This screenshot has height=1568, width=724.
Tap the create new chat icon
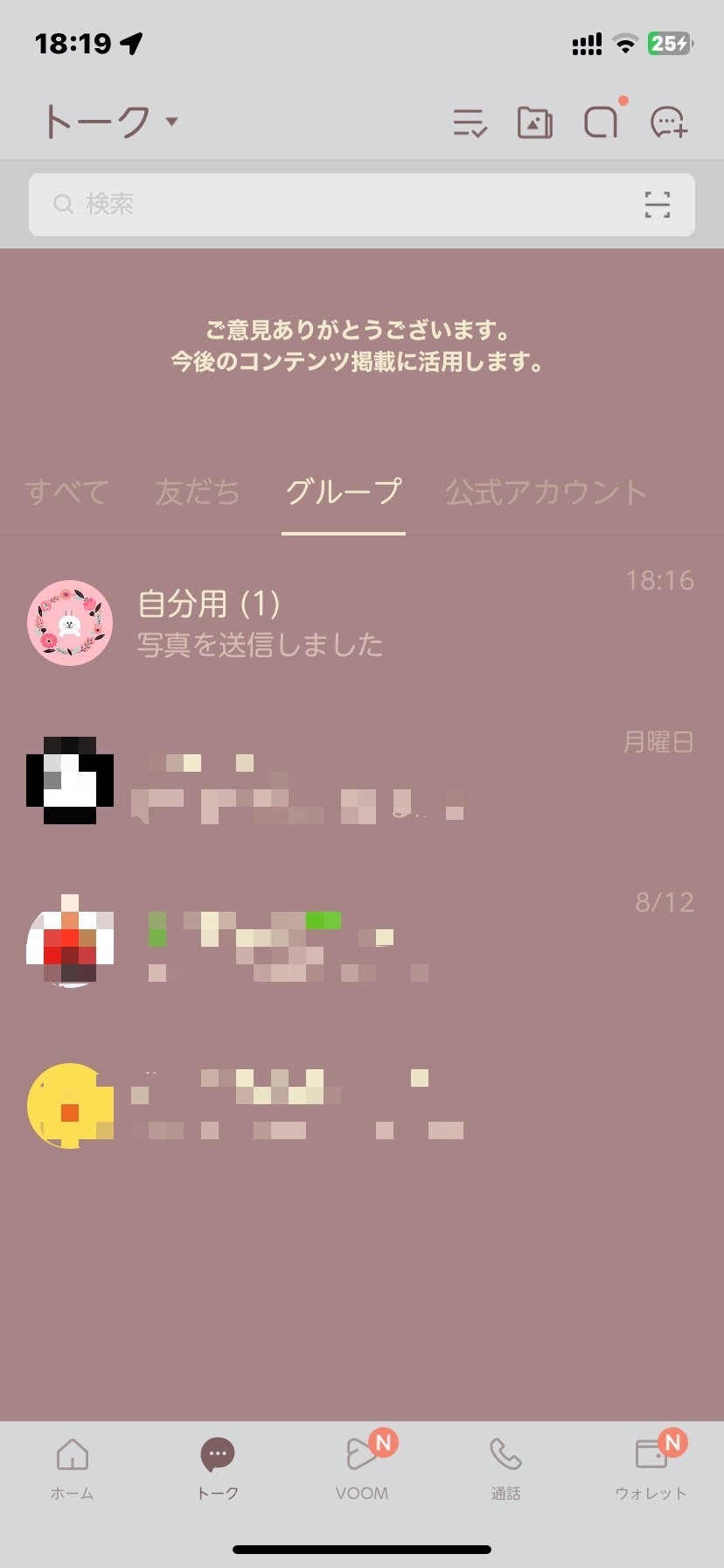(669, 122)
